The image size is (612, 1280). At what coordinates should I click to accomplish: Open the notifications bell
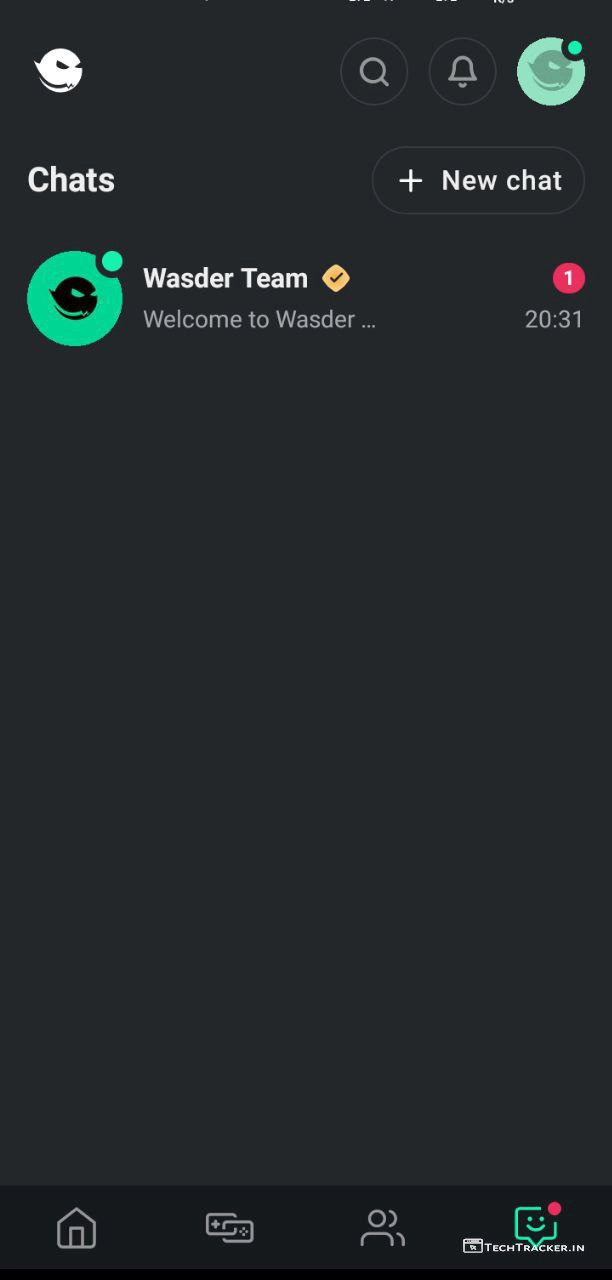click(x=462, y=72)
